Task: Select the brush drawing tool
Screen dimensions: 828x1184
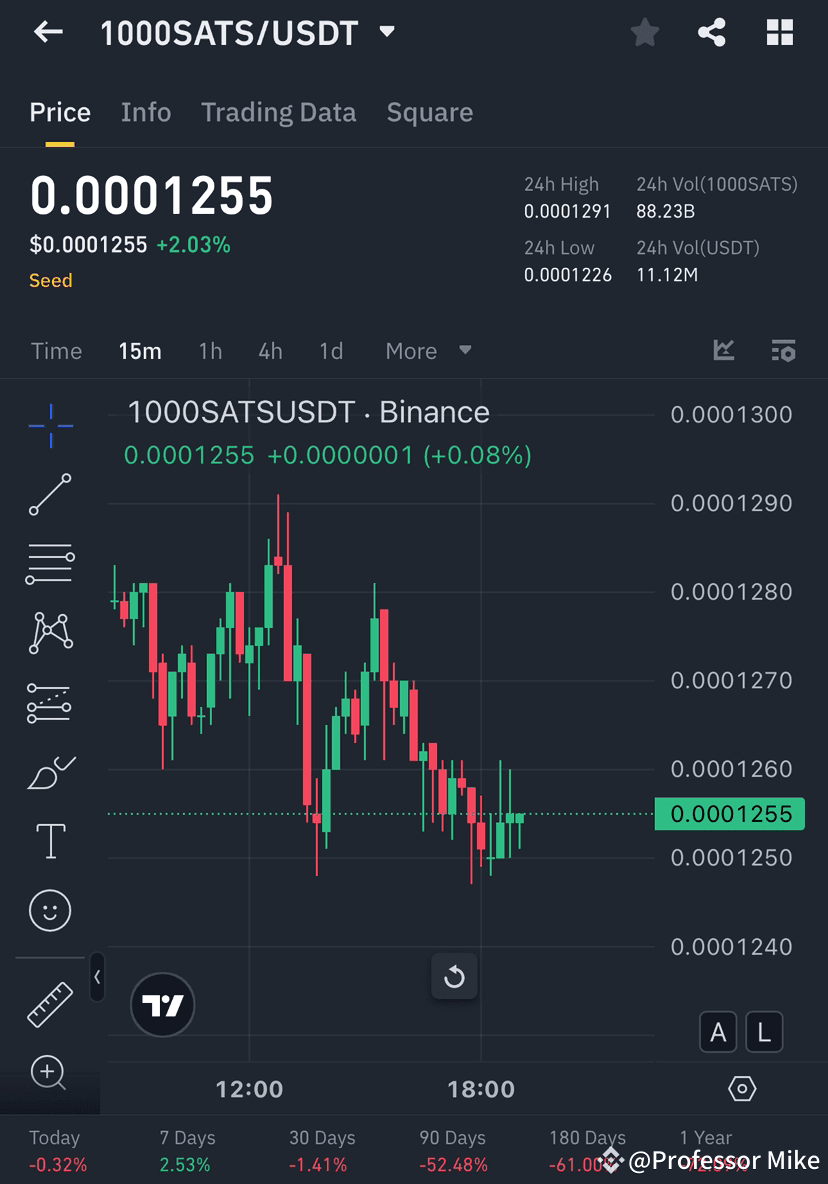Action: pos(50,771)
